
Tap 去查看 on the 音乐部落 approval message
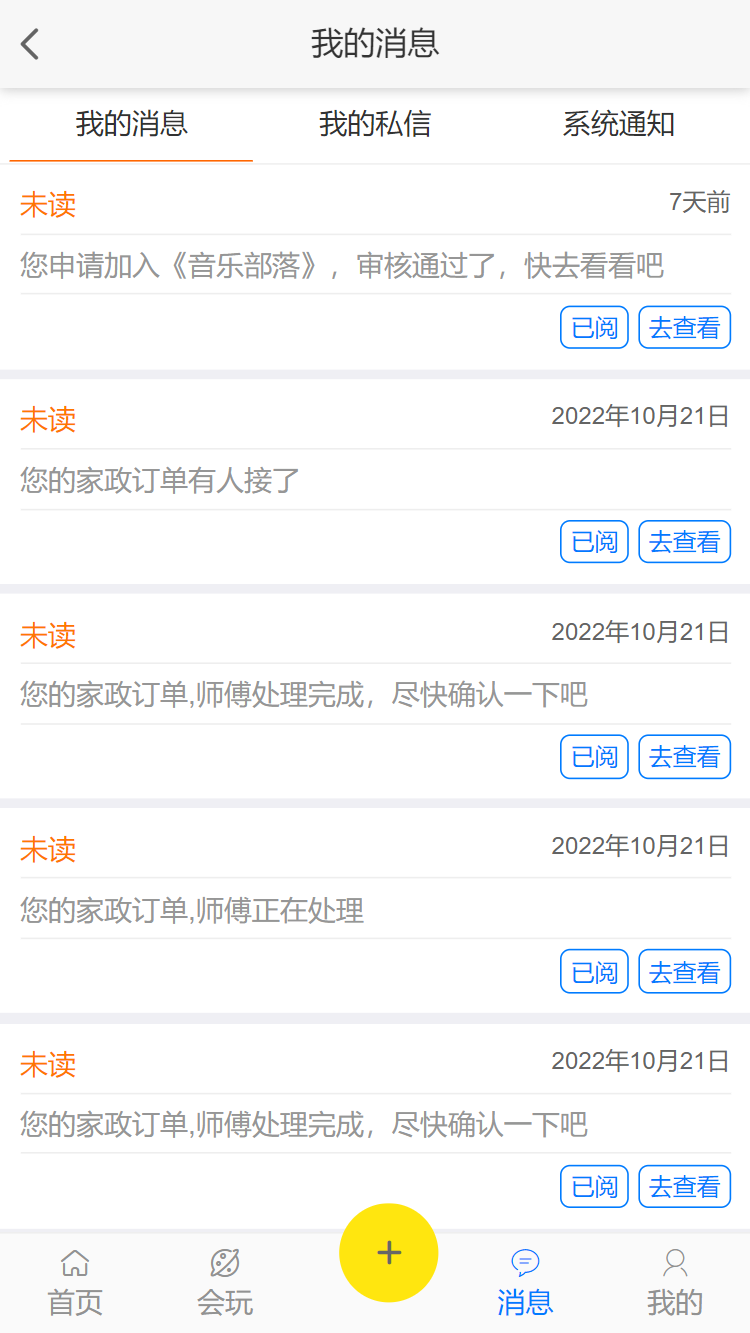684,327
